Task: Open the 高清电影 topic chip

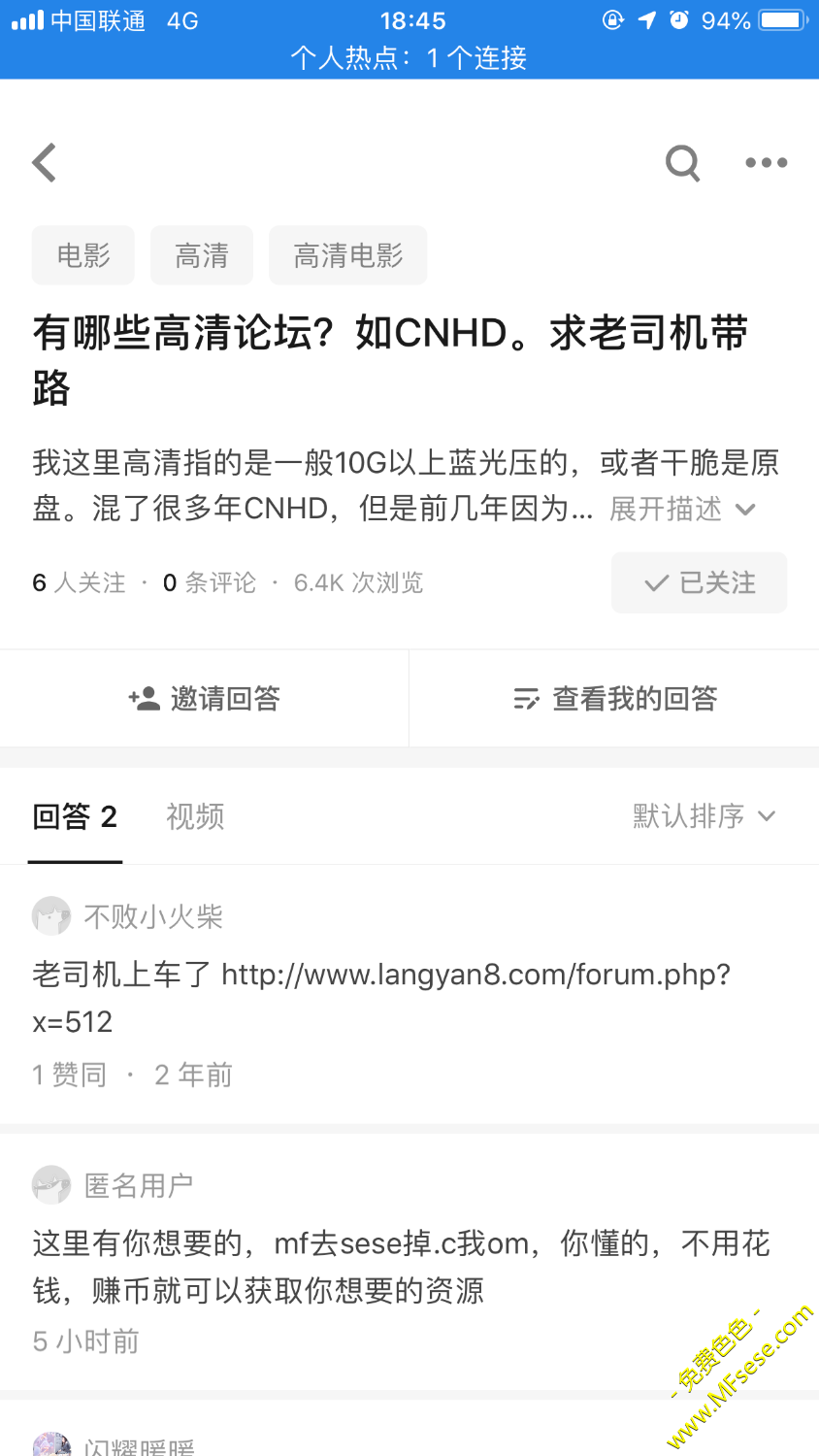Action: click(x=347, y=255)
